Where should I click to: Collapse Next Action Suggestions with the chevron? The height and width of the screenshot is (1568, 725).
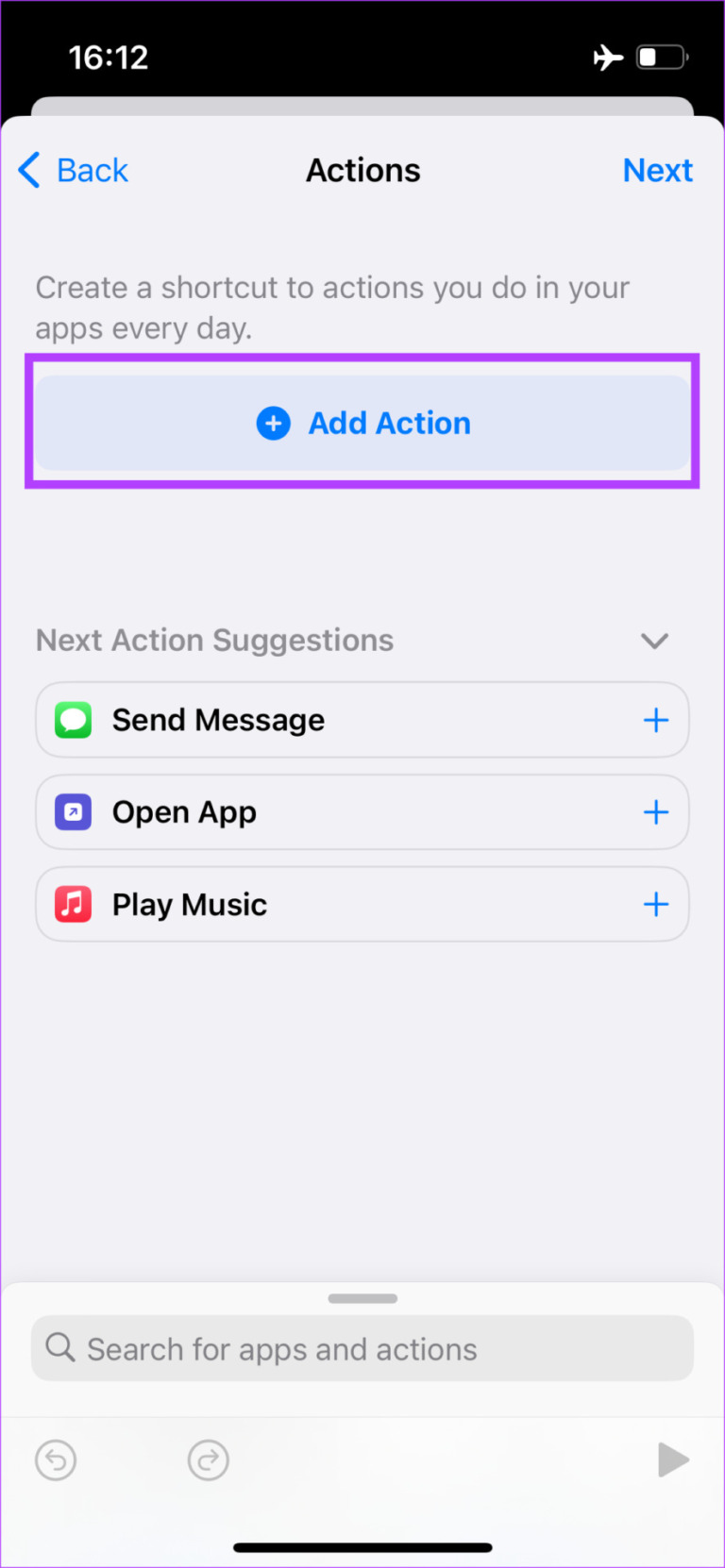[654, 641]
